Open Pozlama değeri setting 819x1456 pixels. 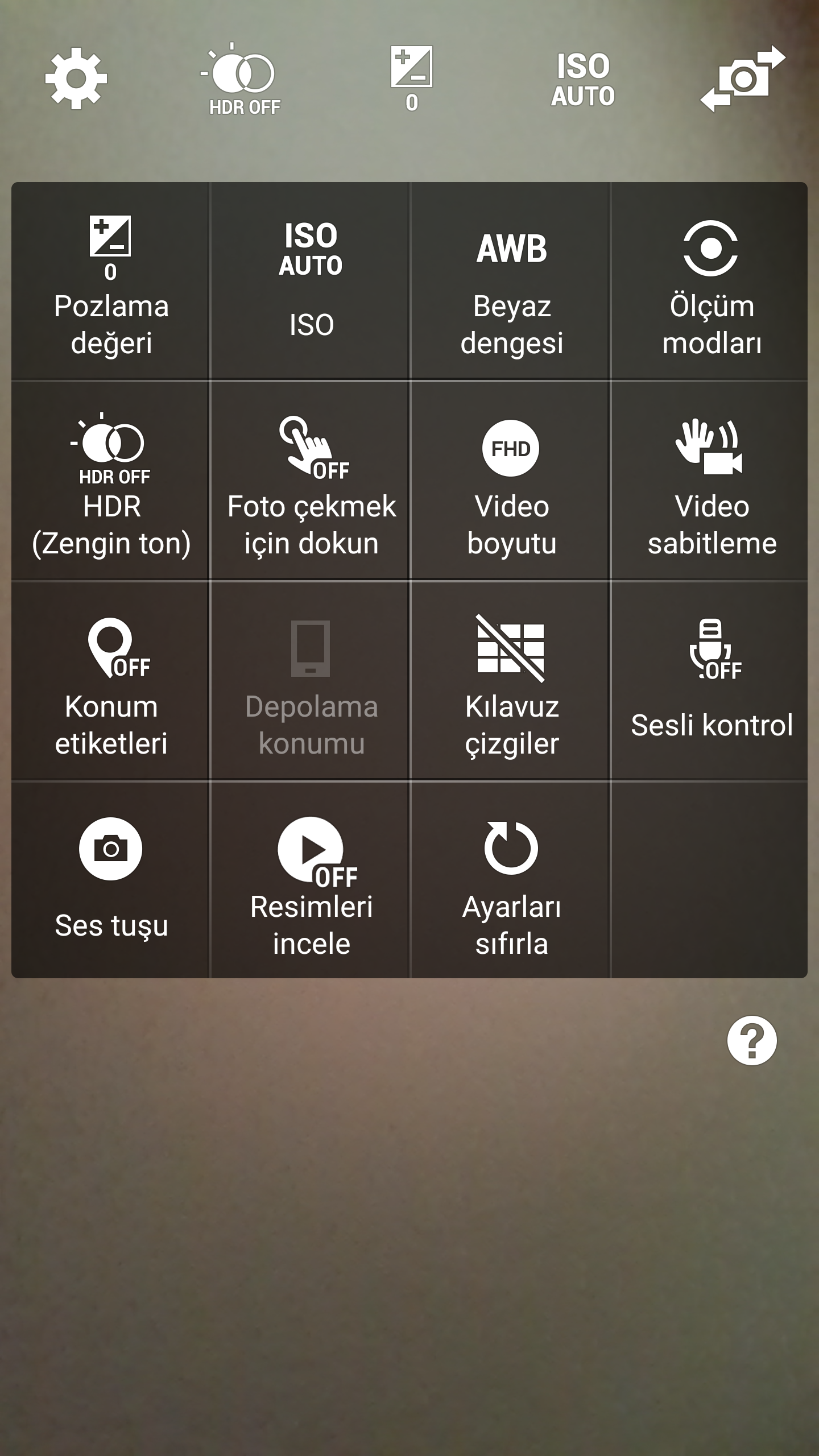coord(111,281)
